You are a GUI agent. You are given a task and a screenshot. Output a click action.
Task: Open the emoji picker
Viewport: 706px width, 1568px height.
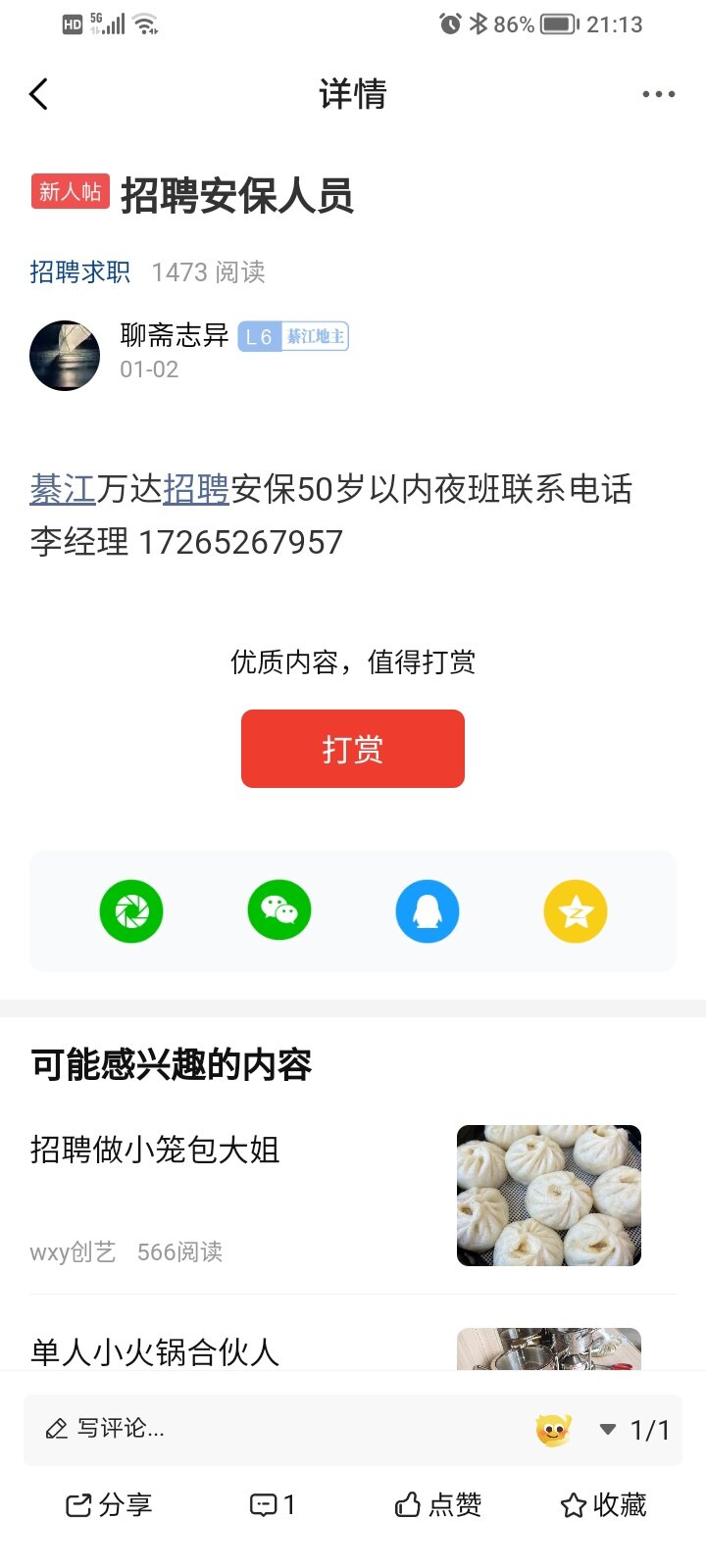(x=553, y=1430)
